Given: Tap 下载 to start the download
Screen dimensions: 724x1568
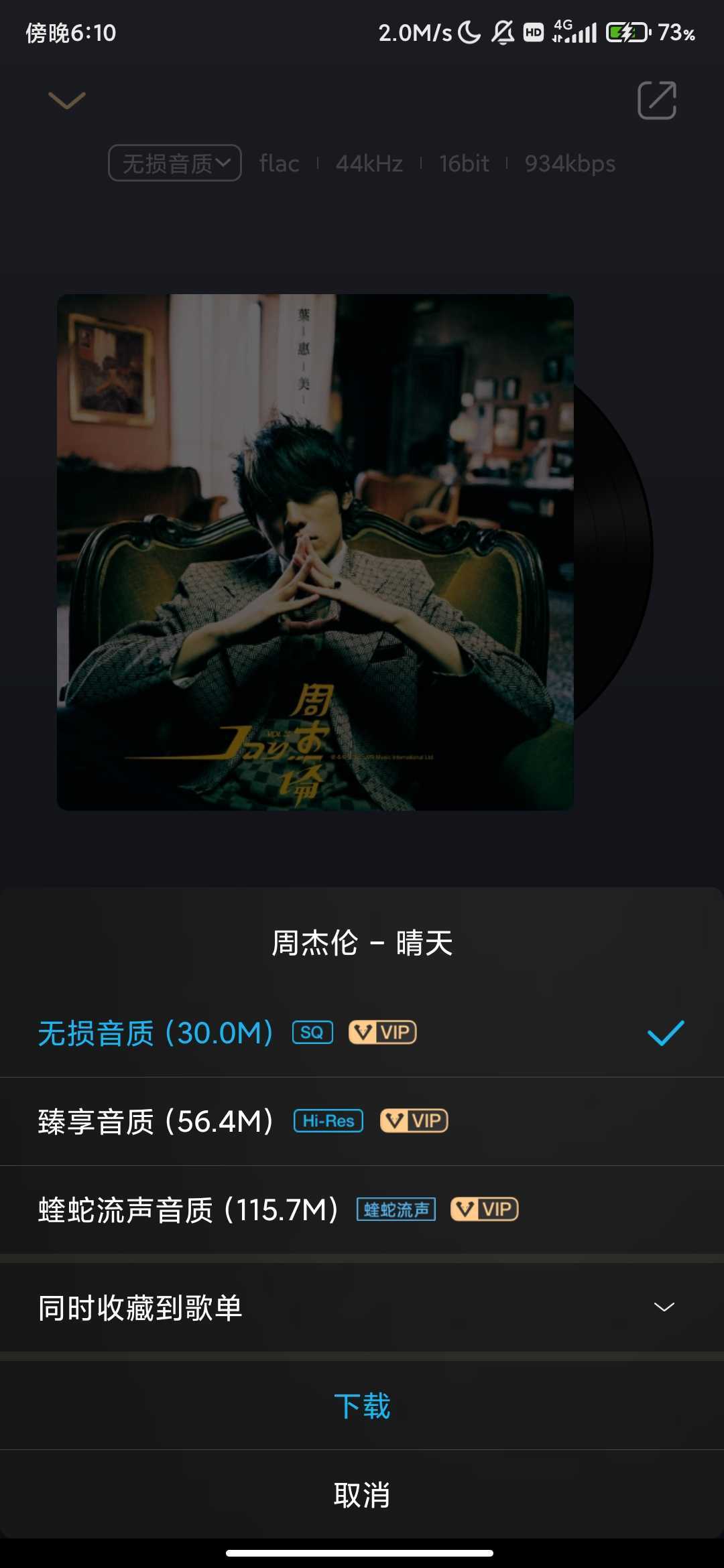Looking at the screenshot, I should pyautogui.click(x=362, y=1405).
